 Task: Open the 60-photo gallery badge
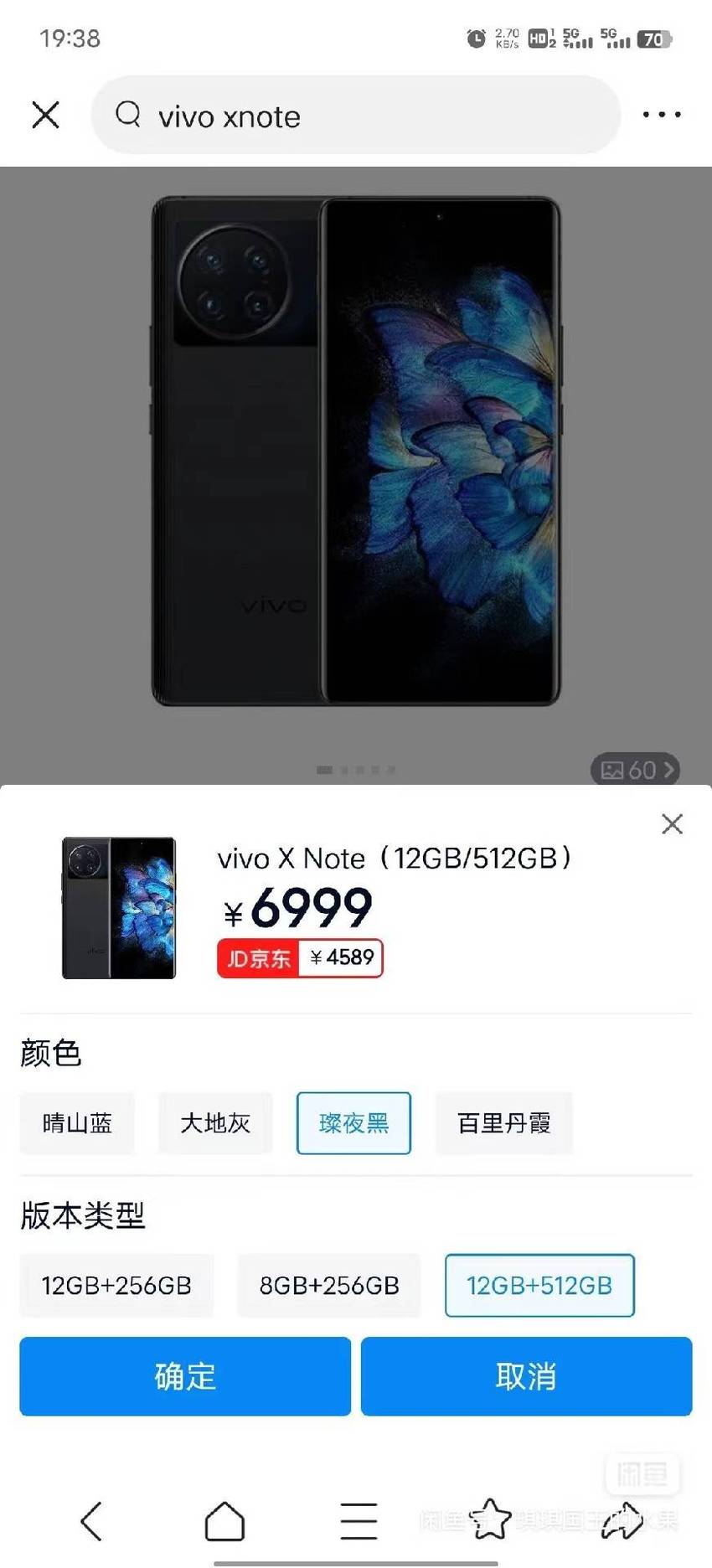(635, 769)
